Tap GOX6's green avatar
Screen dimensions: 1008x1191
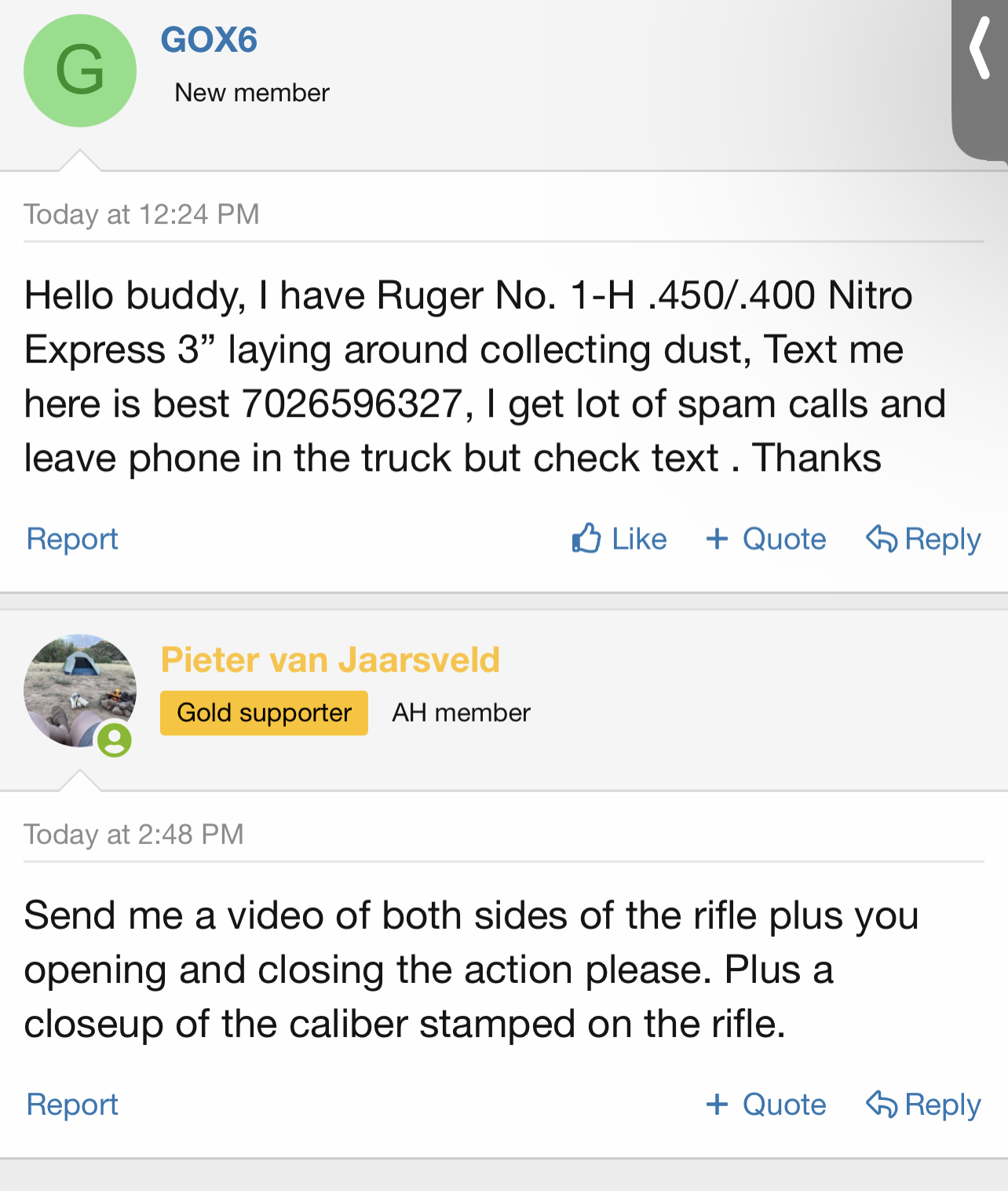coord(80,71)
